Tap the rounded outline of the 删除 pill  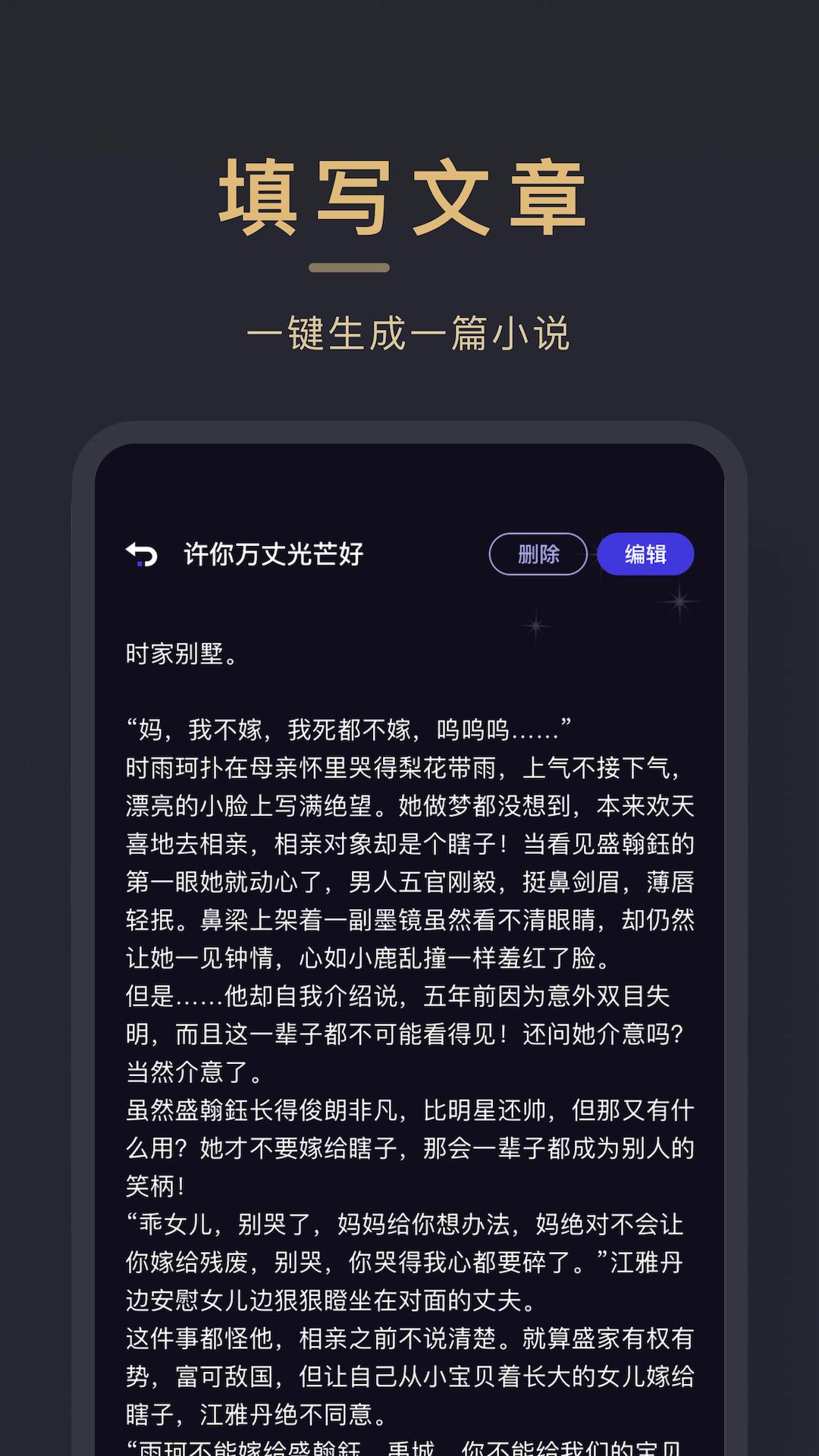pyautogui.click(x=538, y=554)
